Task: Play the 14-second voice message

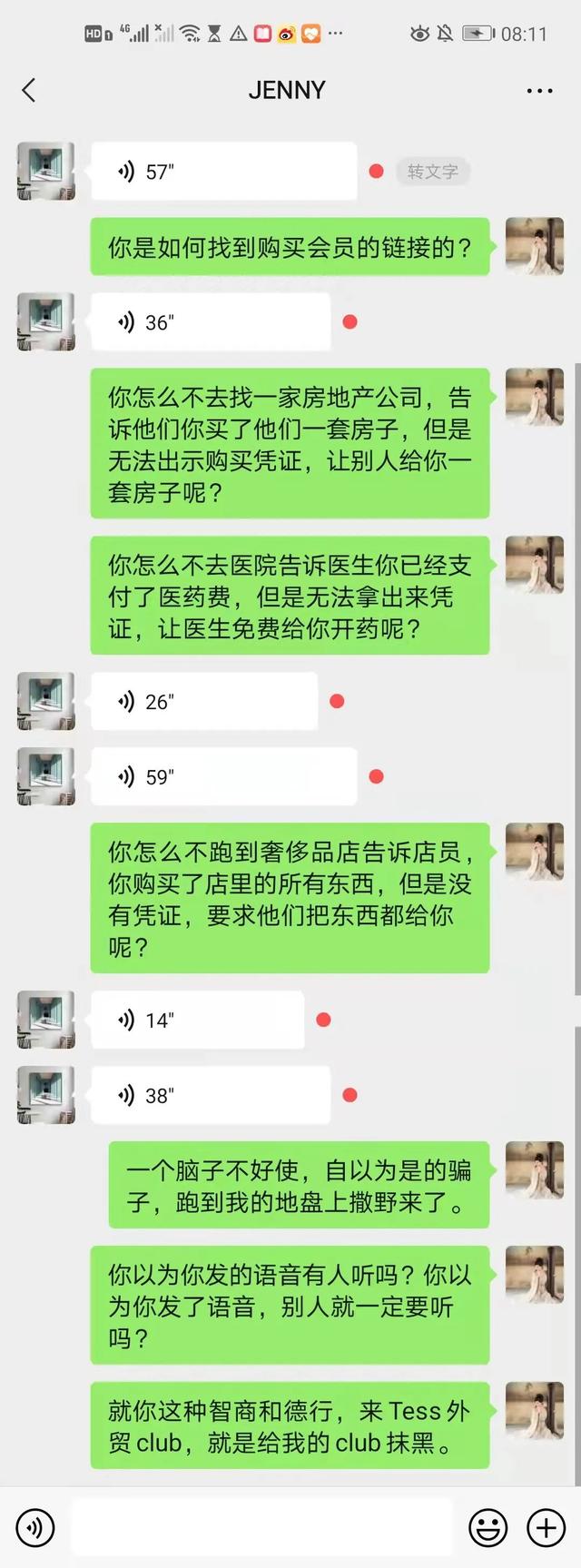Action: click(x=197, y=1021)
